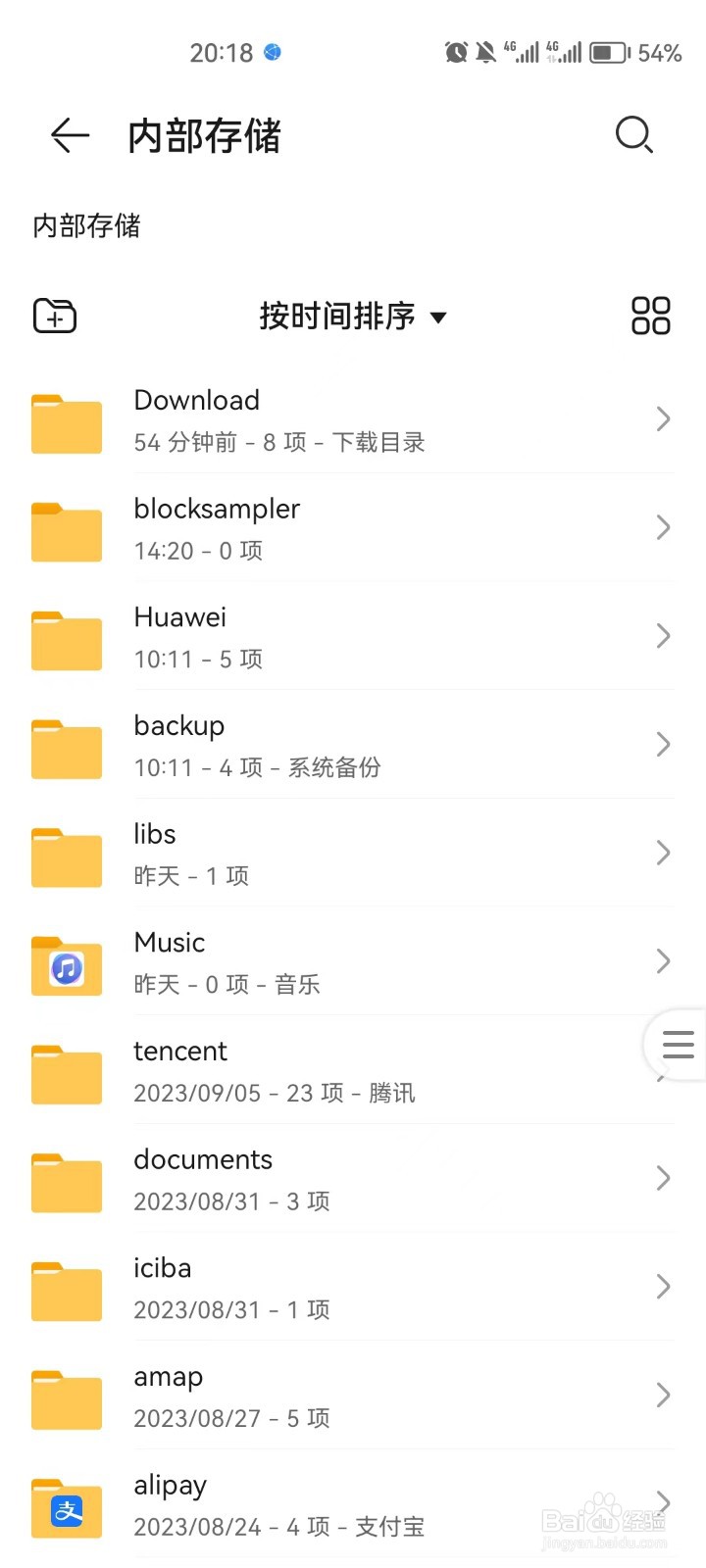Open the 按时间排序 sort dropdown
Screen dimensions: 706x1568
pos(353,317)
